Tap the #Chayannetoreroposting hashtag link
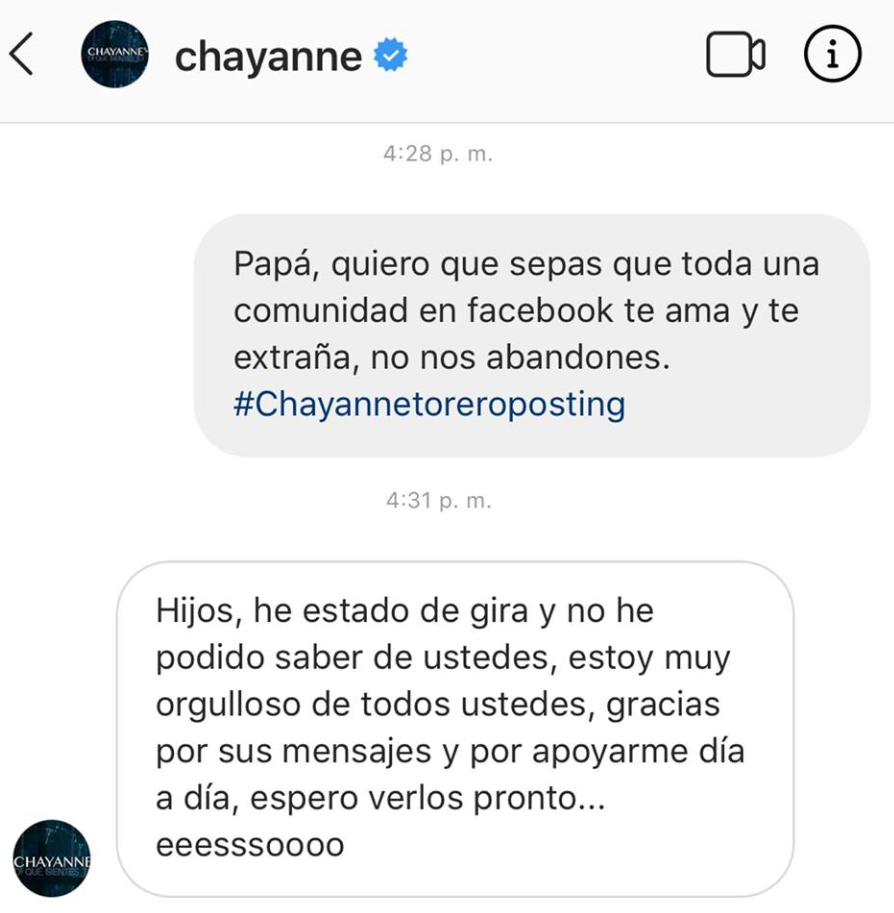894x913 pixels. point(429,404)
